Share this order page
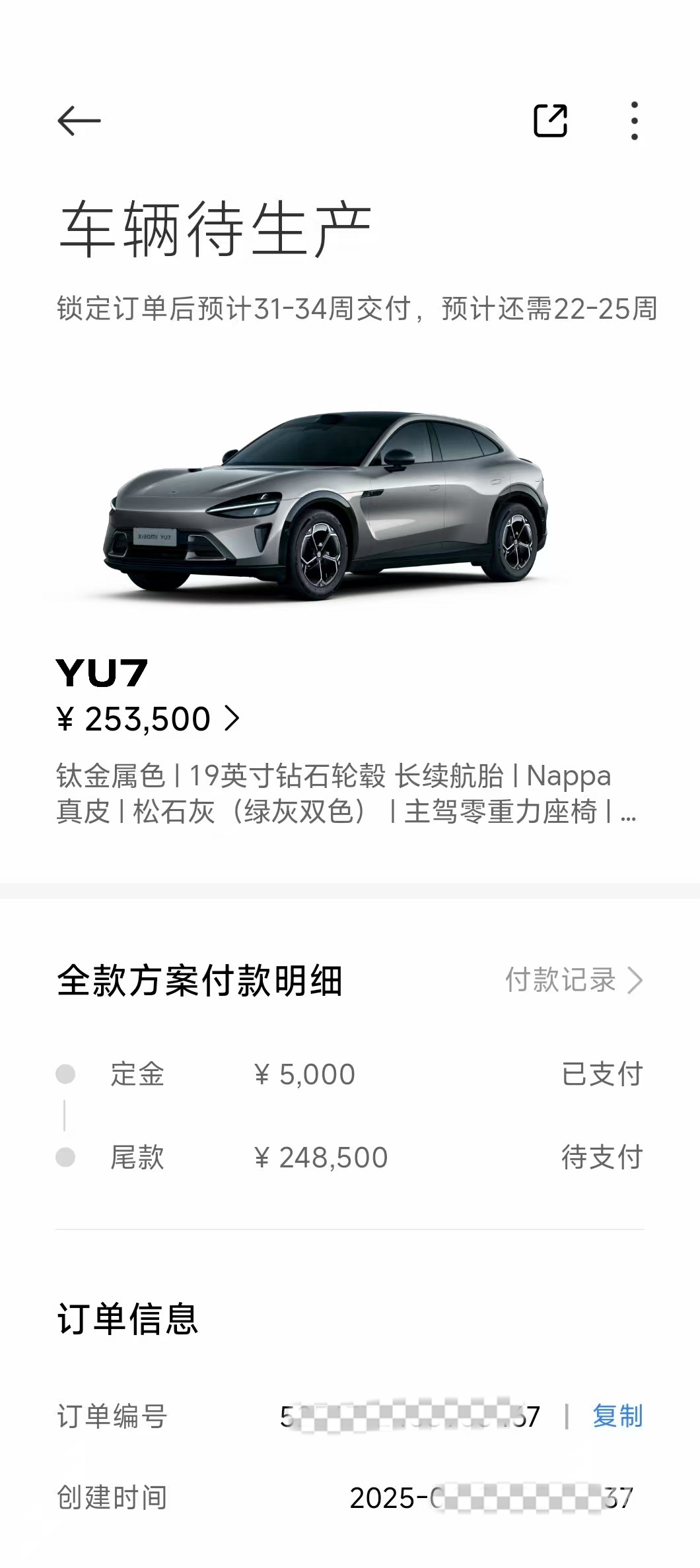Screen dimensions: 700x1568 (x=550, y=121)
